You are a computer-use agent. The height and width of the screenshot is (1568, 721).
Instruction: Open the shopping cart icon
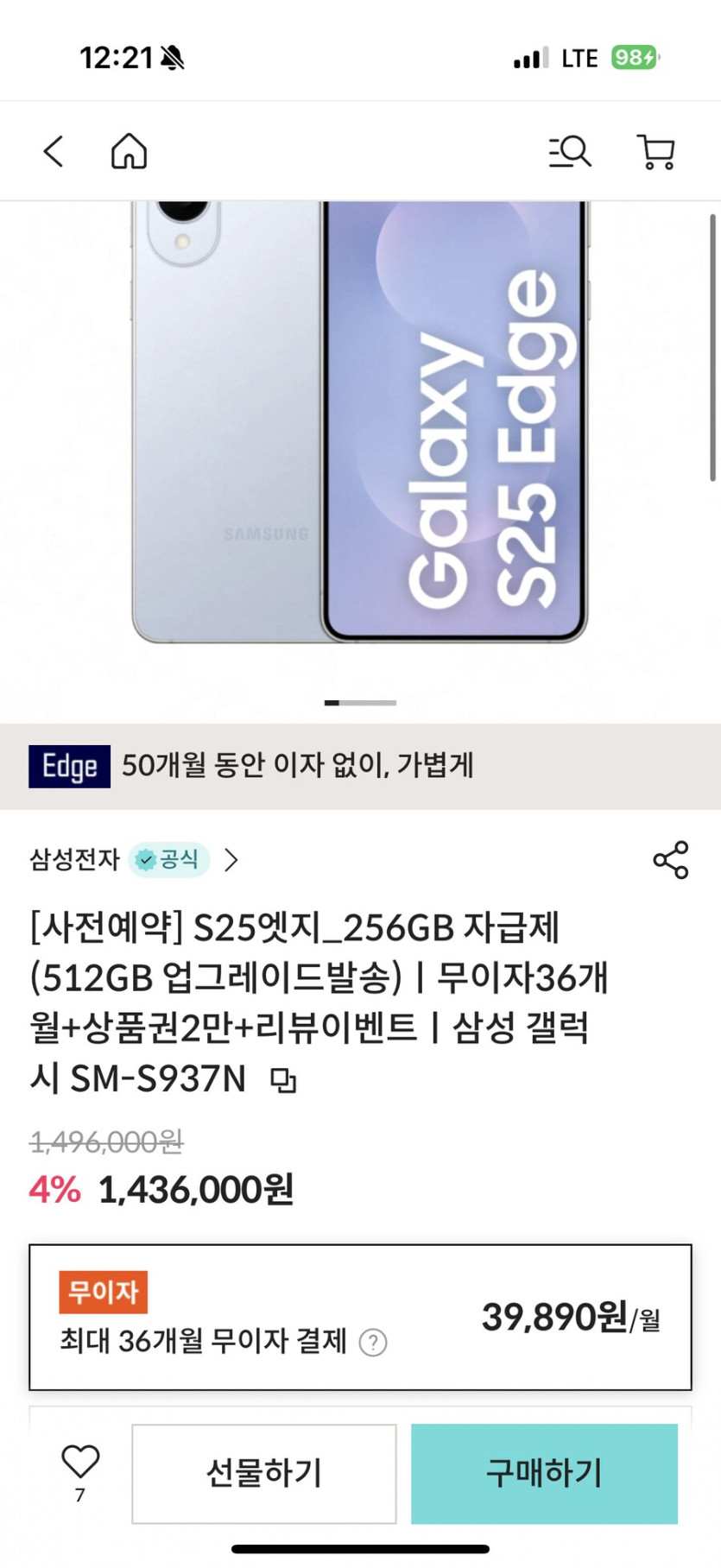[x=655, y=150]
